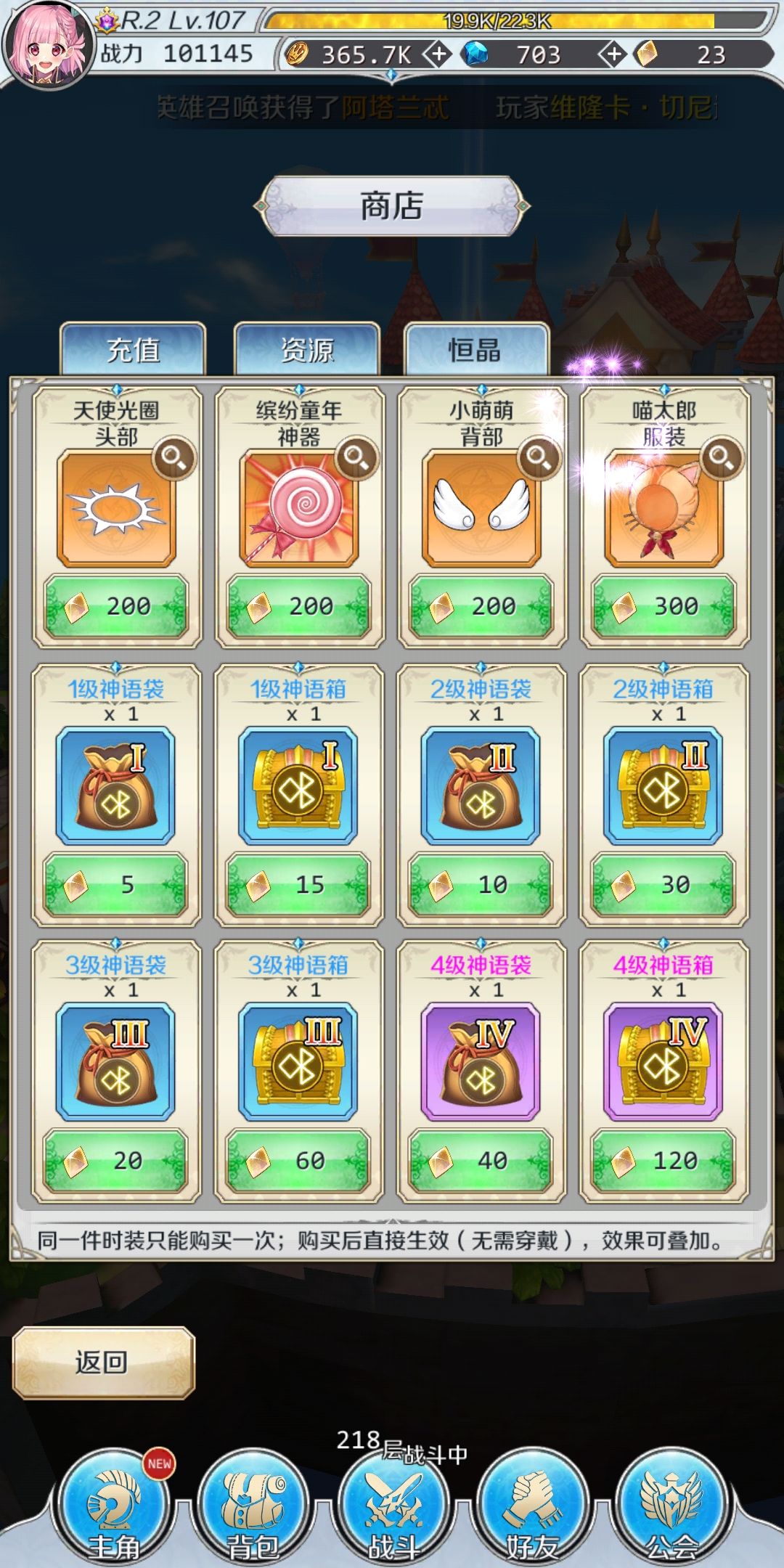Buy 1级神语袋 for 5

tap(116, 884)
